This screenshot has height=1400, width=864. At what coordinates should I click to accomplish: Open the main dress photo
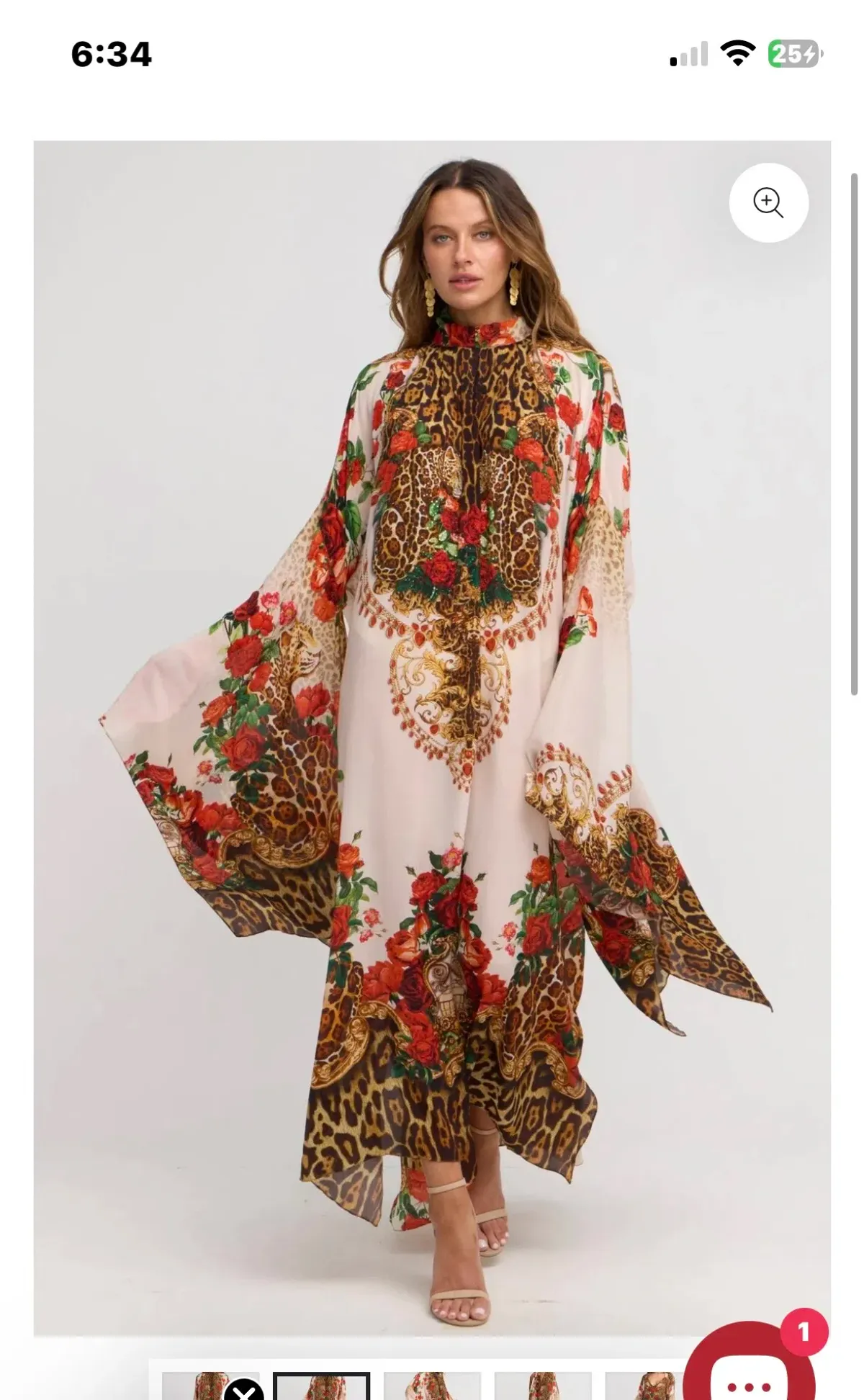(432, 720)
